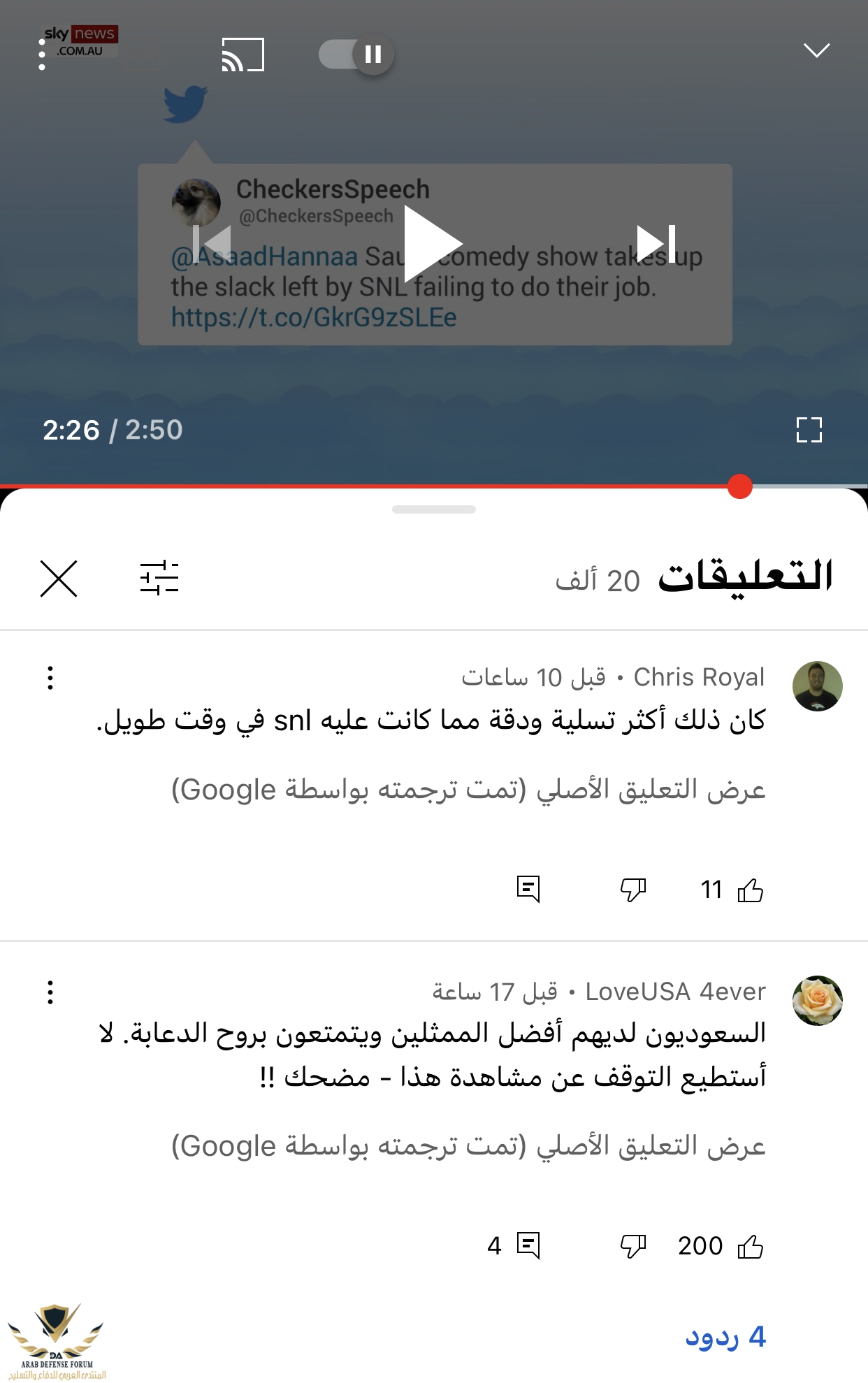Go to the previous video
The image size is (868, 1383).
click(212, 244)
